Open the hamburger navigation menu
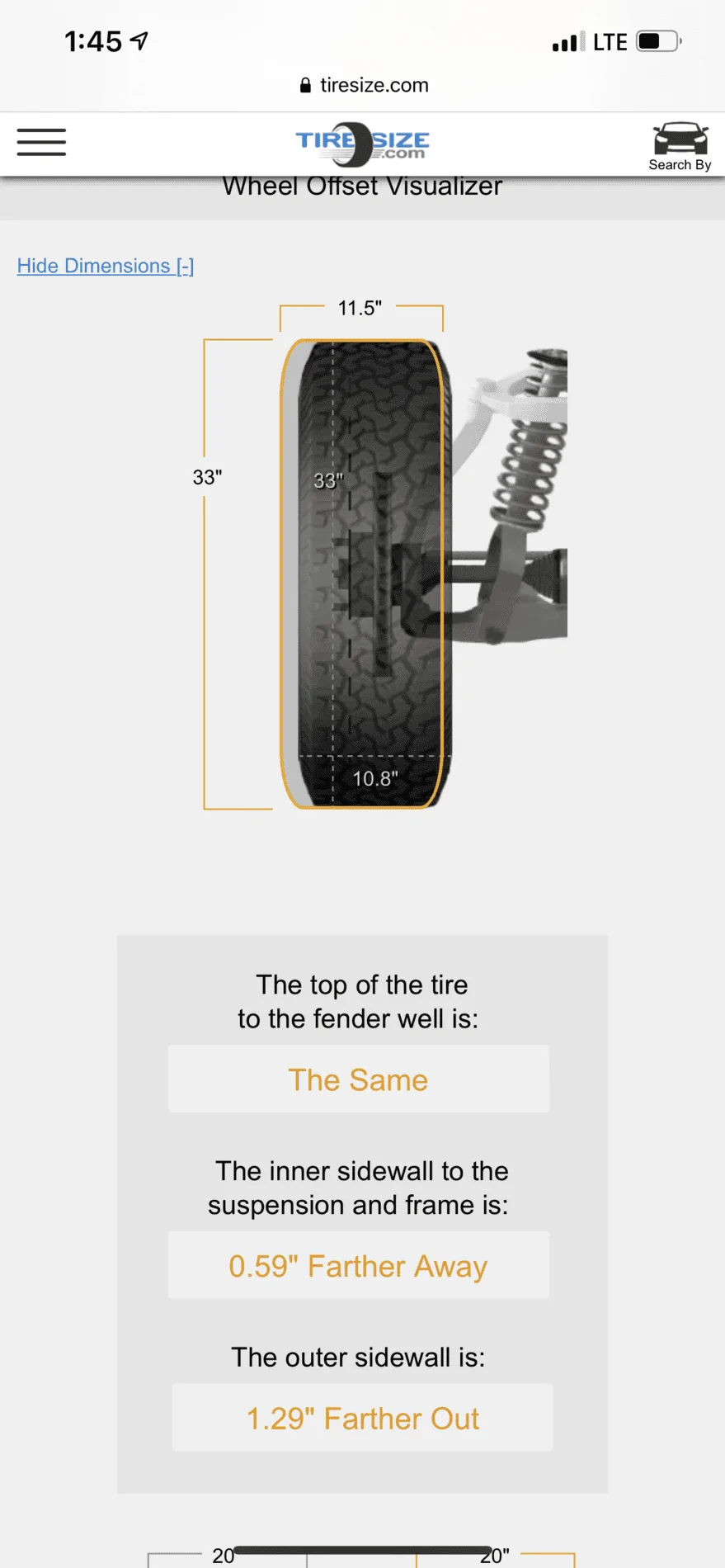The image size is (725, 1568). tap(41, 142)
